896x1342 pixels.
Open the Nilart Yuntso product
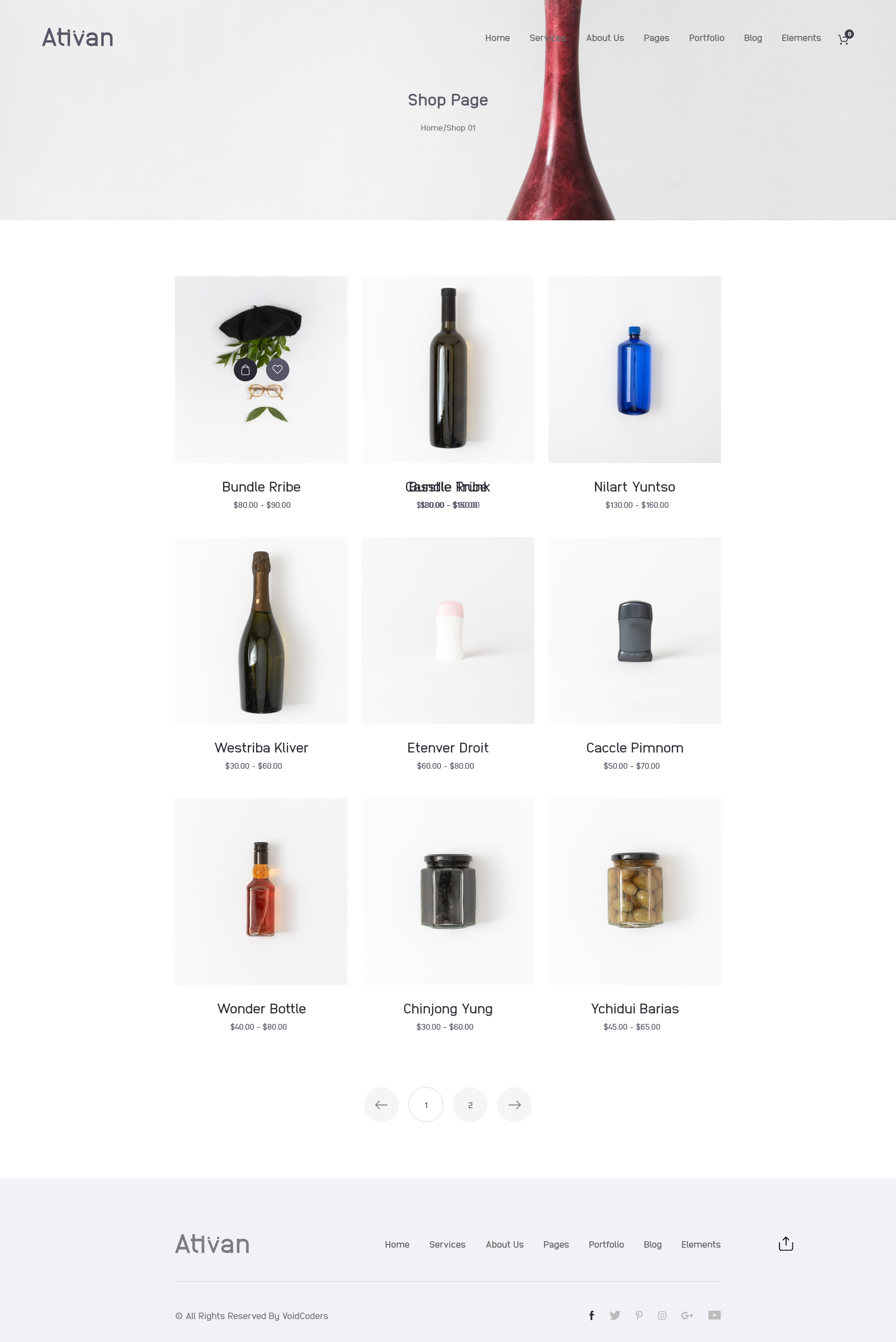click(634, 486)
